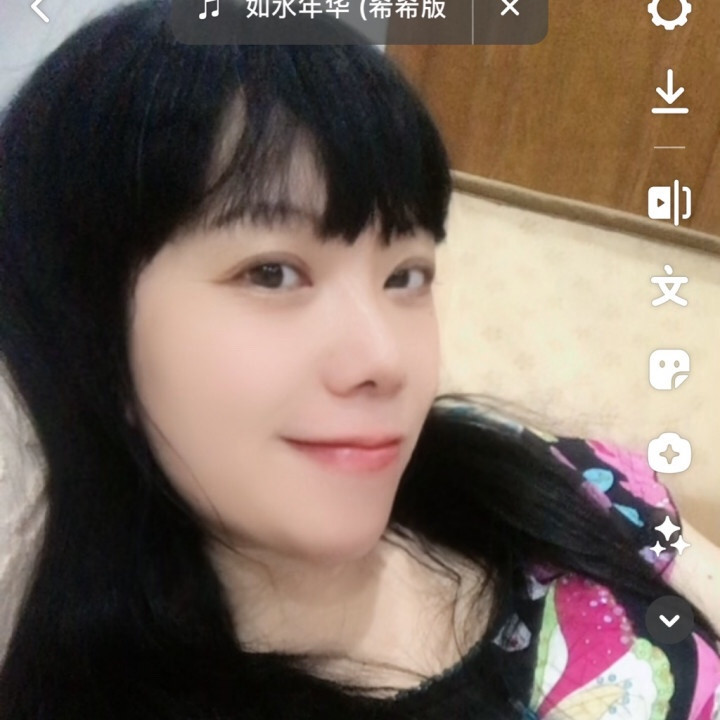
Task: Remove the selected music track
Action: (510, 8)
